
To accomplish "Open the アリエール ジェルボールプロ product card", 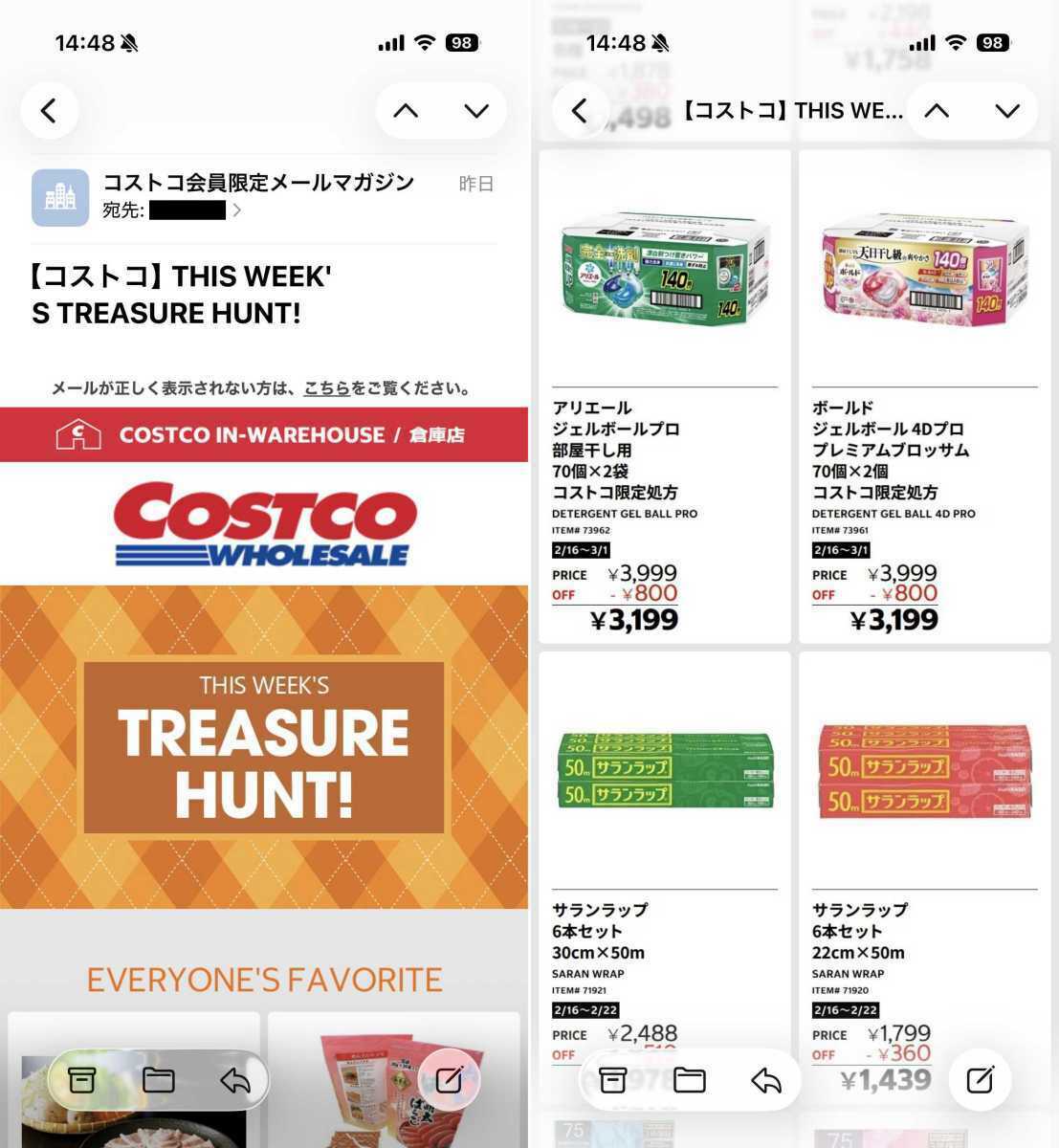I will coord(665,396).
